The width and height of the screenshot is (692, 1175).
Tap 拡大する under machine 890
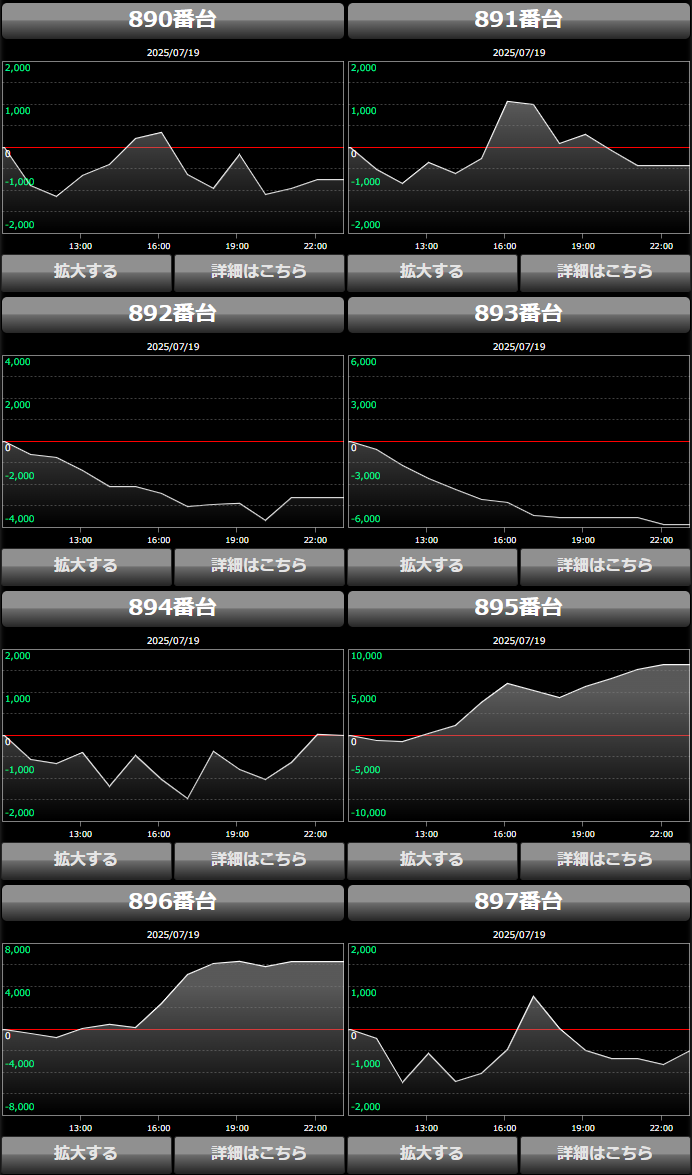[86, 271]
